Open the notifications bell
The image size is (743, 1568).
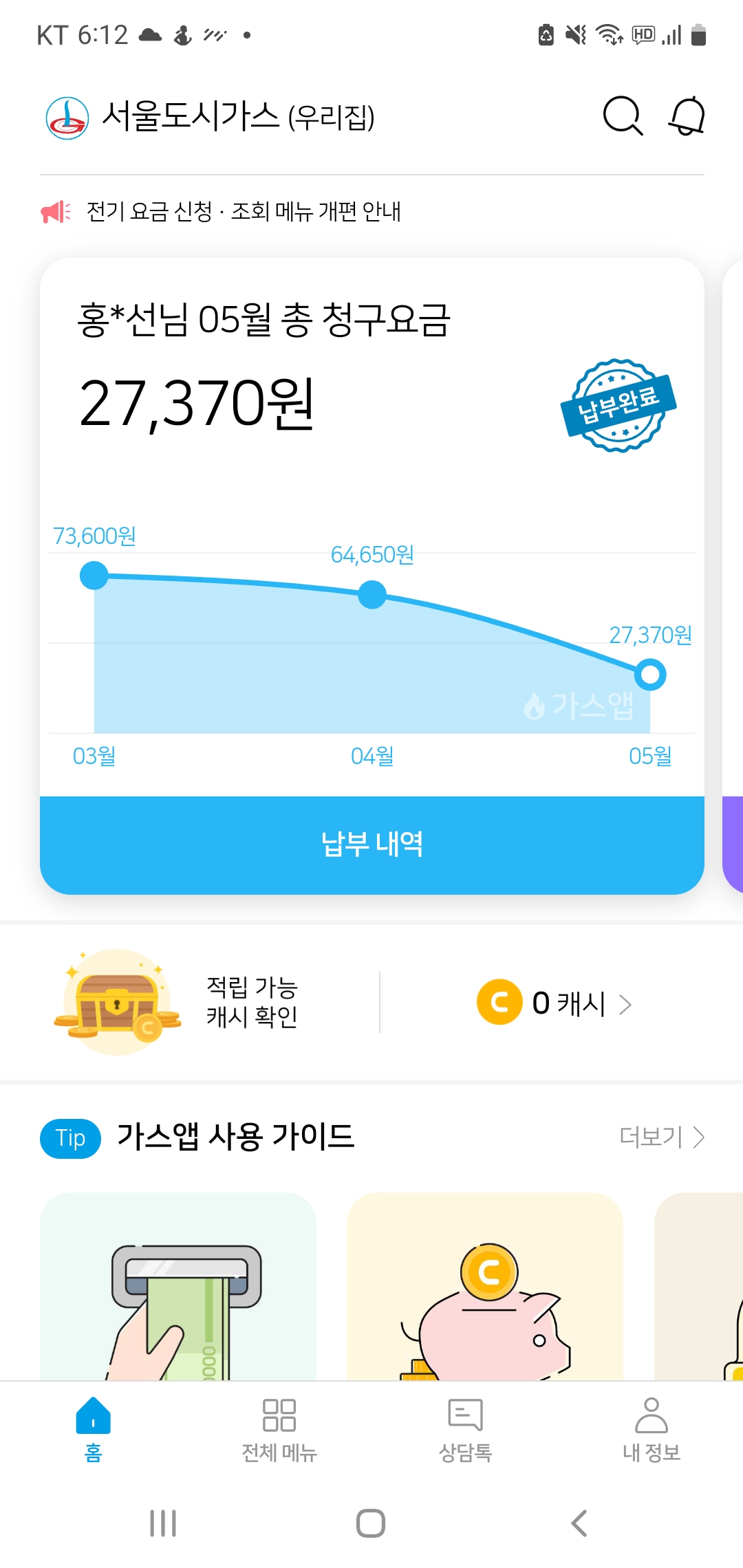[x=687, y=116]
